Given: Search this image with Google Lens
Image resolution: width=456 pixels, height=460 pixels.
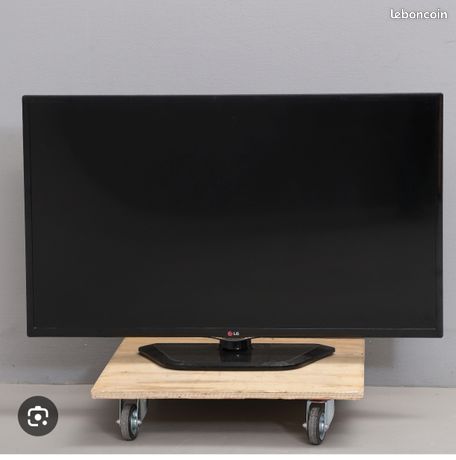Looking at the screenshot, I should pos(38,416).
